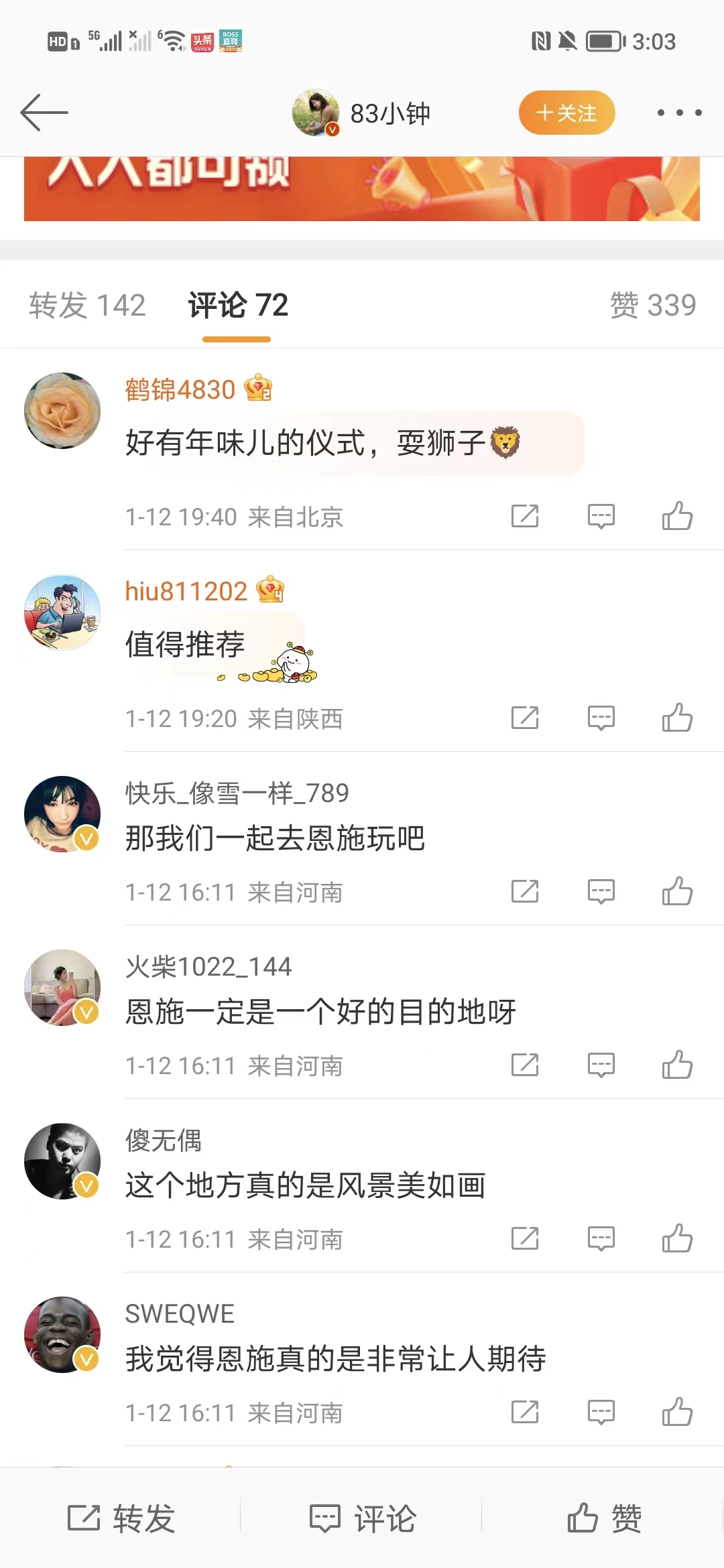The width and height of the screenshot is (724, 1568).
Task: Open the orange promotional banner
Action: click(362, 189)
